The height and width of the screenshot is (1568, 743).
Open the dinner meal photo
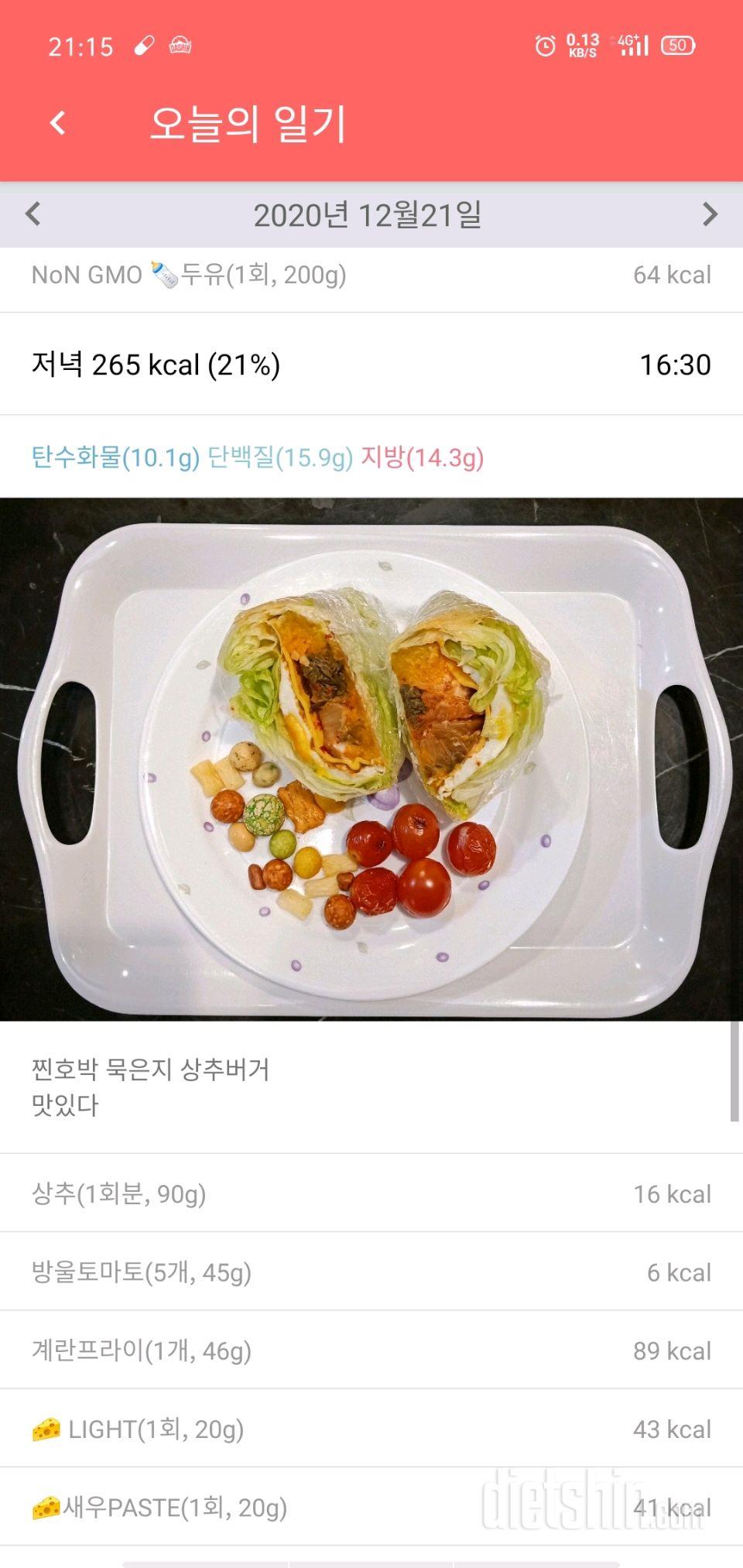(x=371, y=758)
